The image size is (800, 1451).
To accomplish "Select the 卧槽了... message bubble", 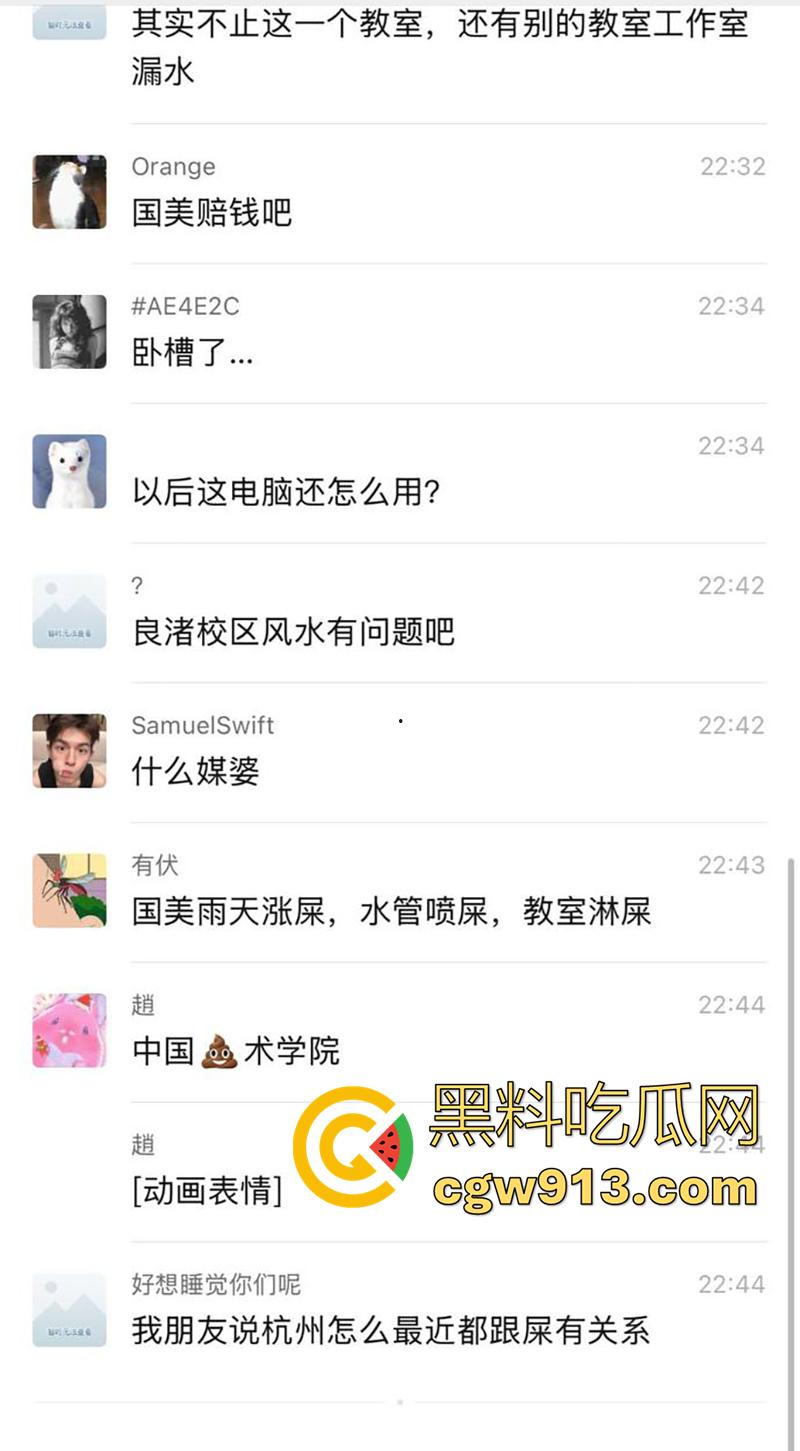I will pos(192,352).
